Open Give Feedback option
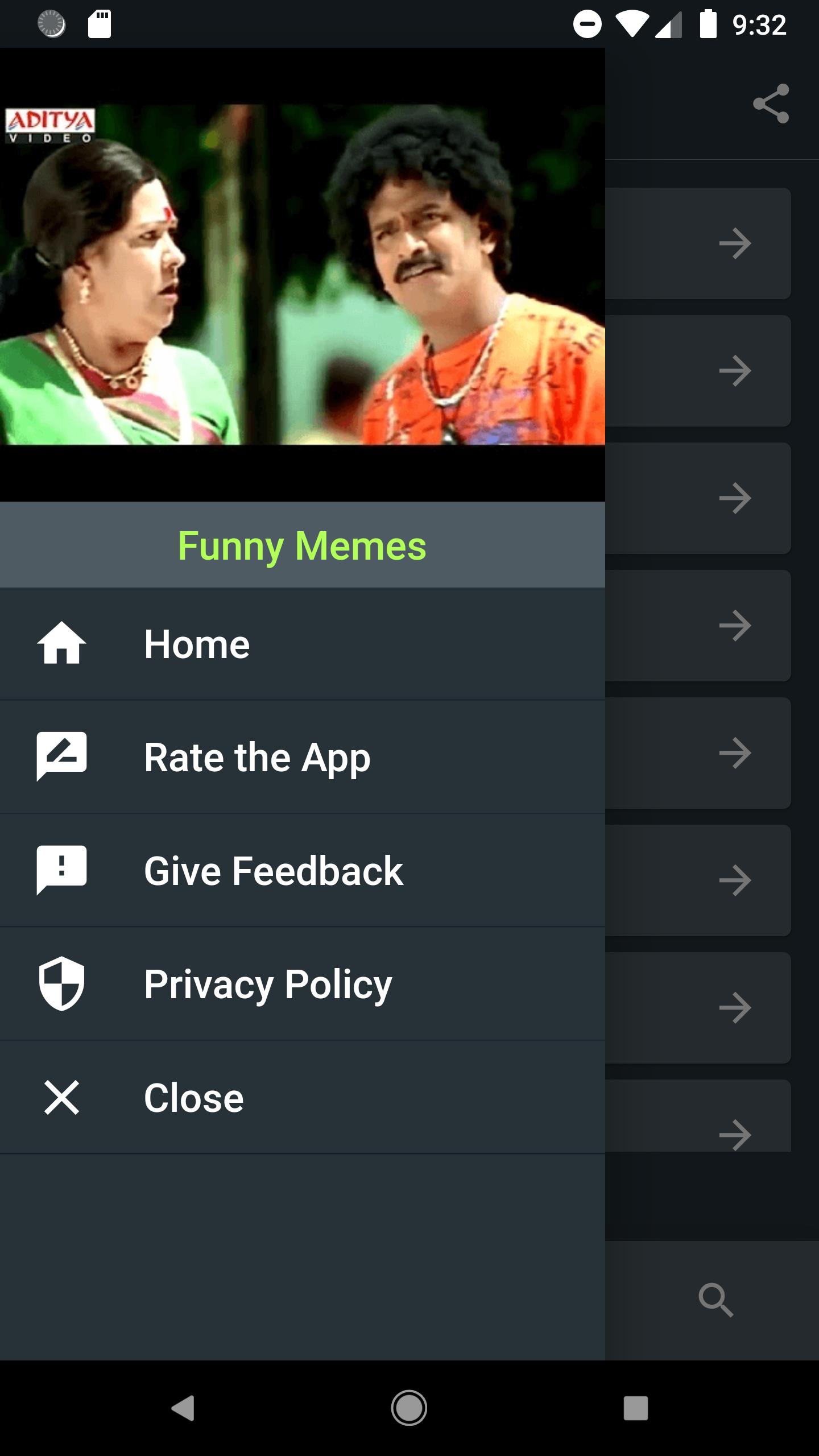 303,870
